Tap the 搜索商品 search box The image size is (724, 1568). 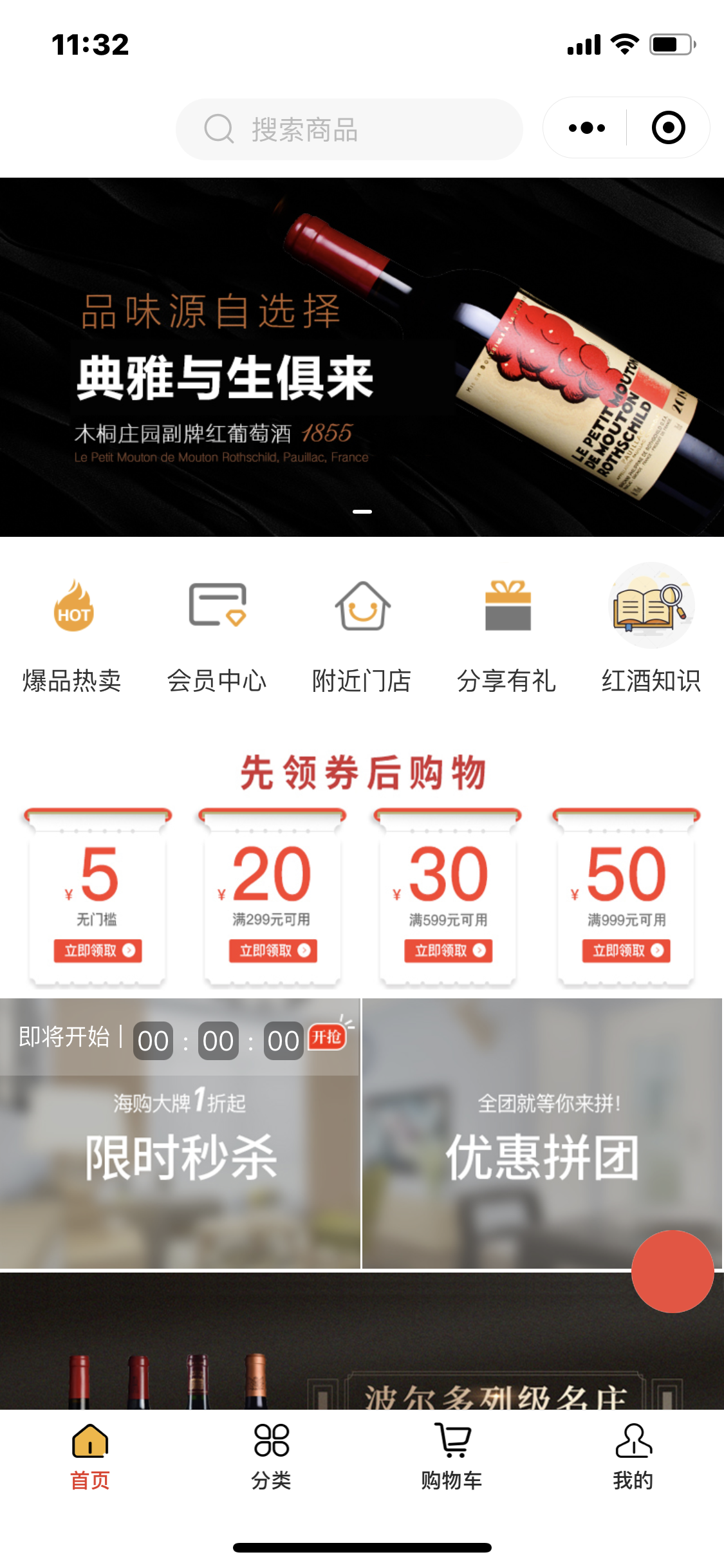point(349,129)
